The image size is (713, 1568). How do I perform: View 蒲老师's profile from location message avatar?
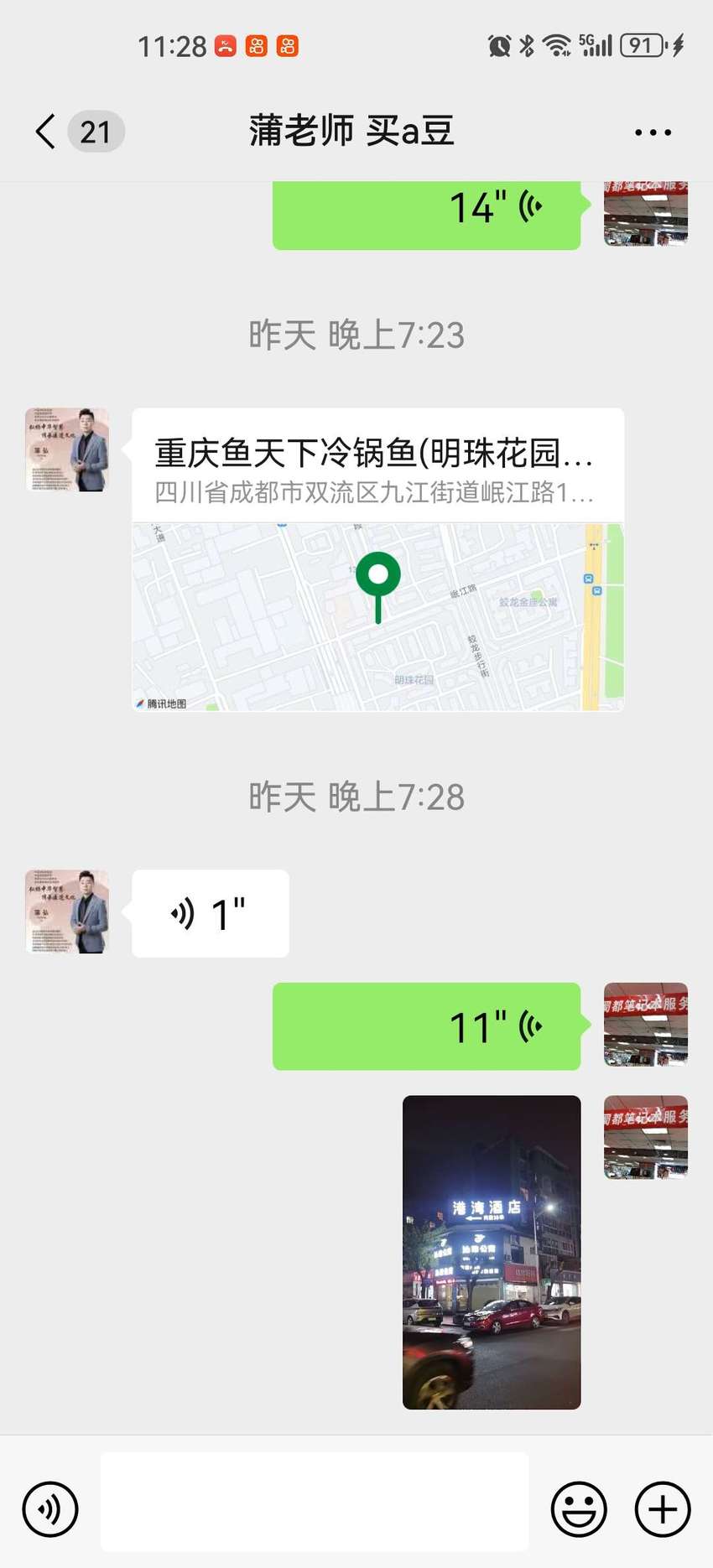pyautogui.click(x=67, y=449)
